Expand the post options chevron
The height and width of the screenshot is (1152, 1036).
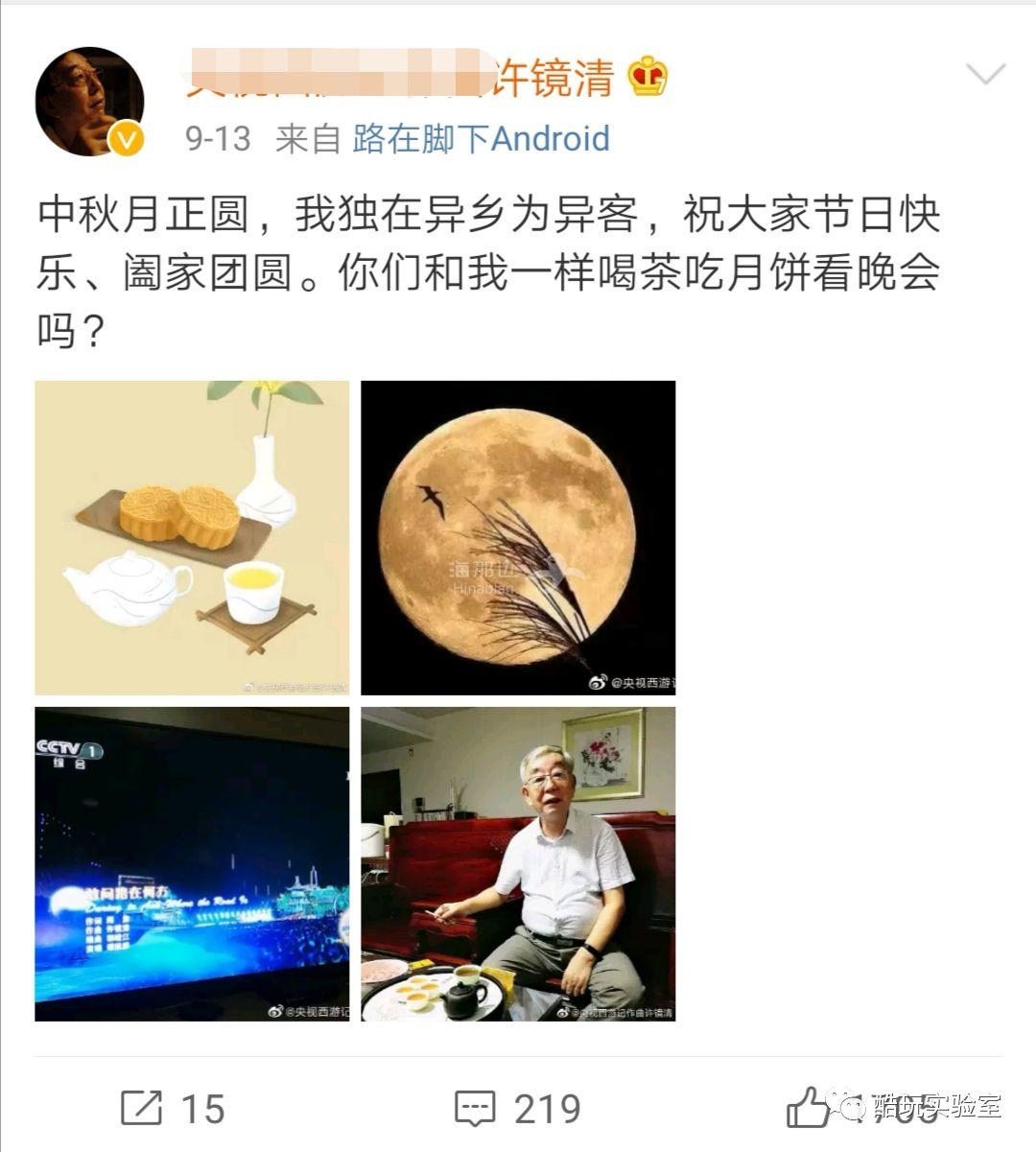click(985, 74)
